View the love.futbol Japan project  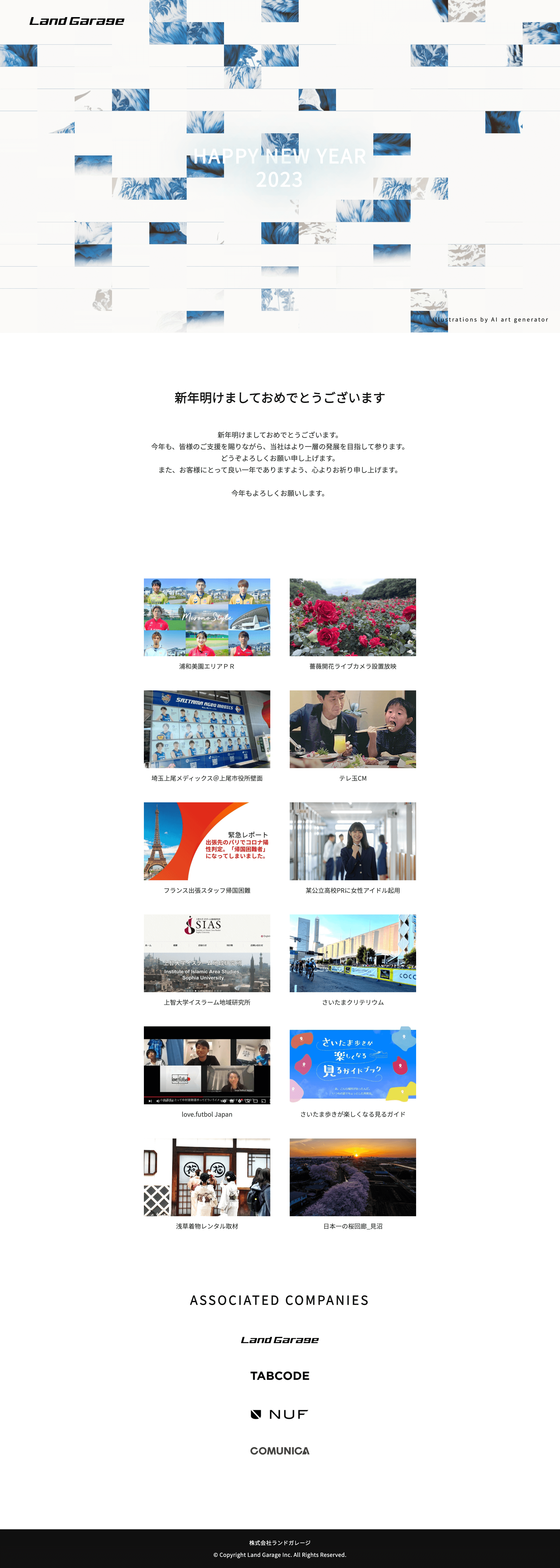207,1065
